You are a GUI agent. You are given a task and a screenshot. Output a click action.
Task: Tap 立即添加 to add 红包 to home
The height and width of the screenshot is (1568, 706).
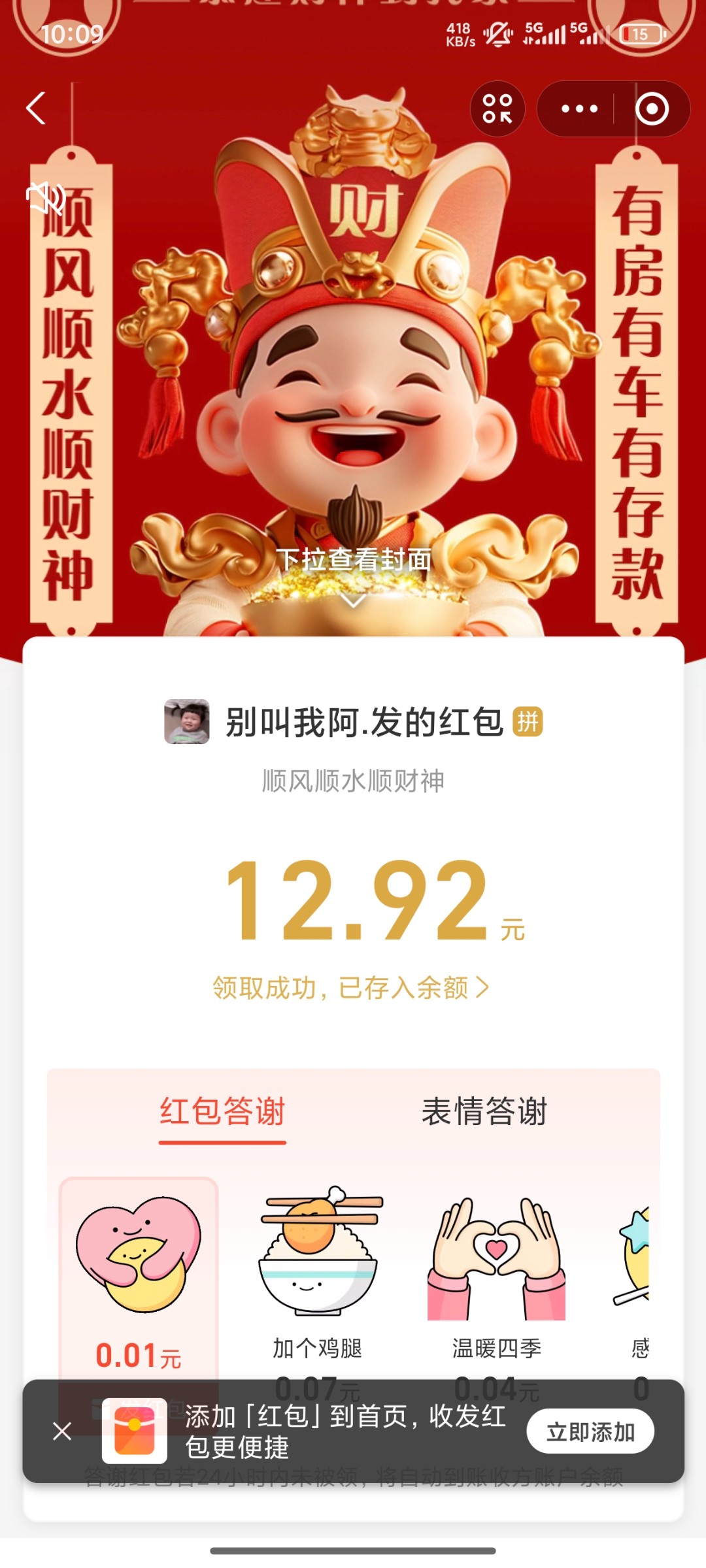coord(590,1431)
